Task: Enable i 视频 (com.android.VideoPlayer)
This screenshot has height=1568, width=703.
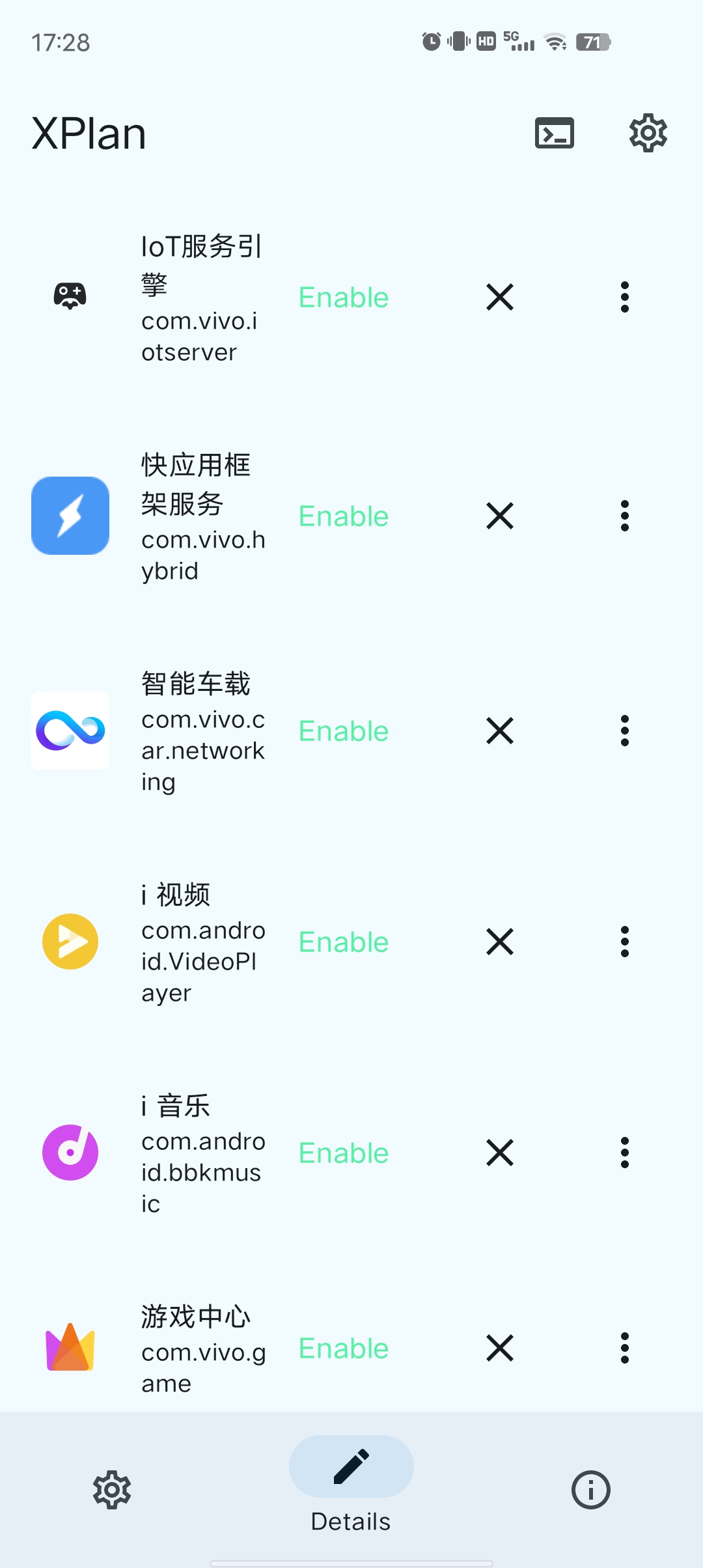Action: click(344, 942)
